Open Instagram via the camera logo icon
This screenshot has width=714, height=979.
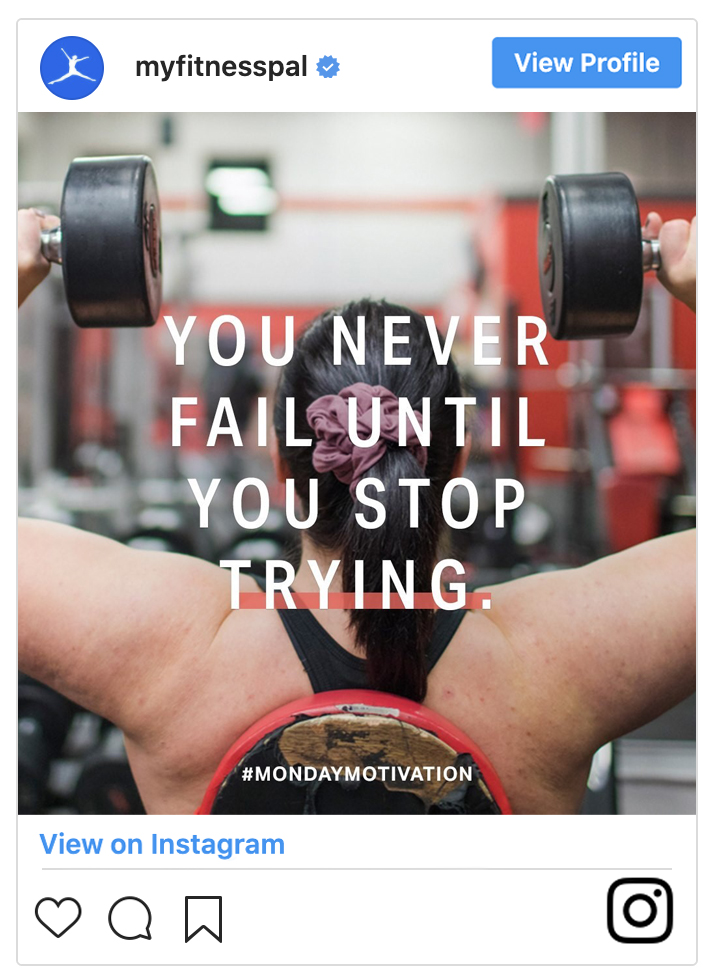click(640, 910)
